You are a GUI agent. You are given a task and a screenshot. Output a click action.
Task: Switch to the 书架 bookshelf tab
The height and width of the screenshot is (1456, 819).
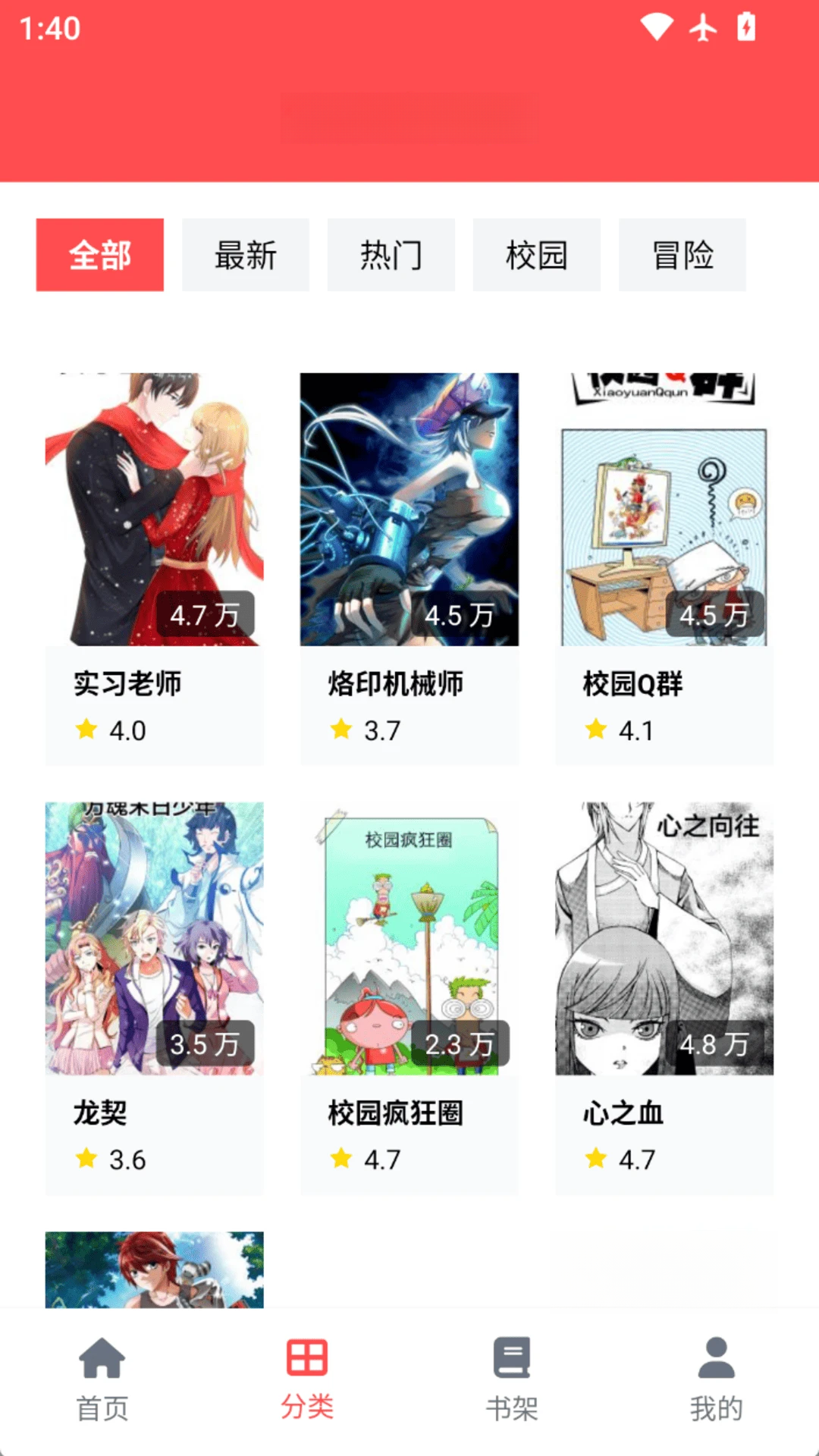click(512, 1380)
